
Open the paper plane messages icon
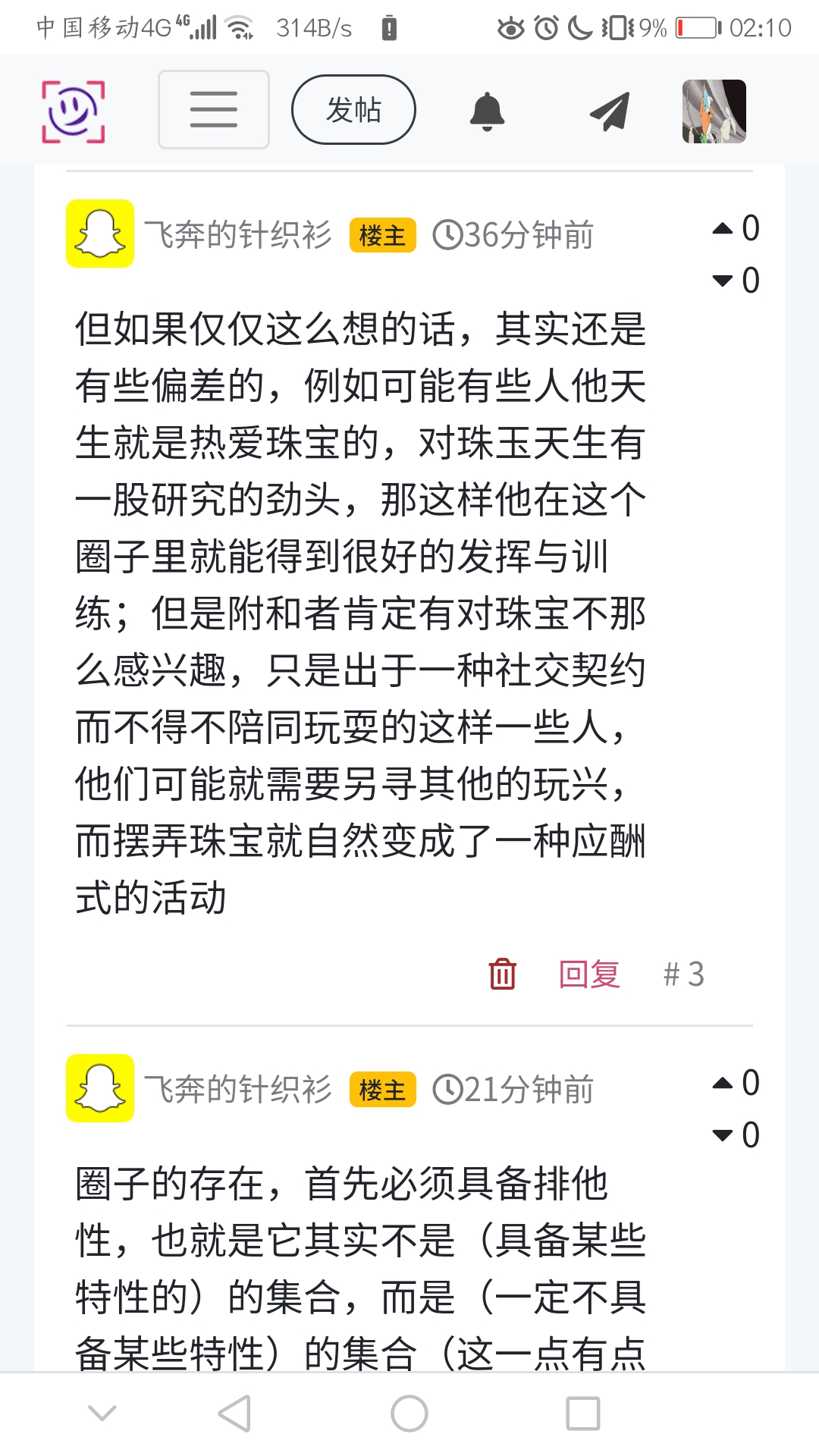(x=610, y=111)
